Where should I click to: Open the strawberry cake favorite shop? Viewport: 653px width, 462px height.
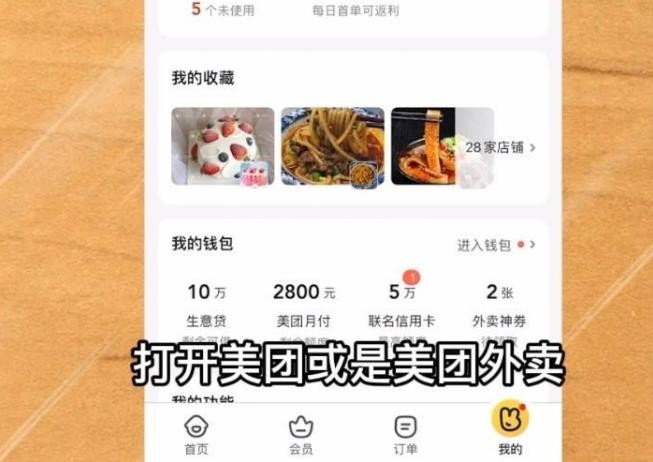(222, 146)
